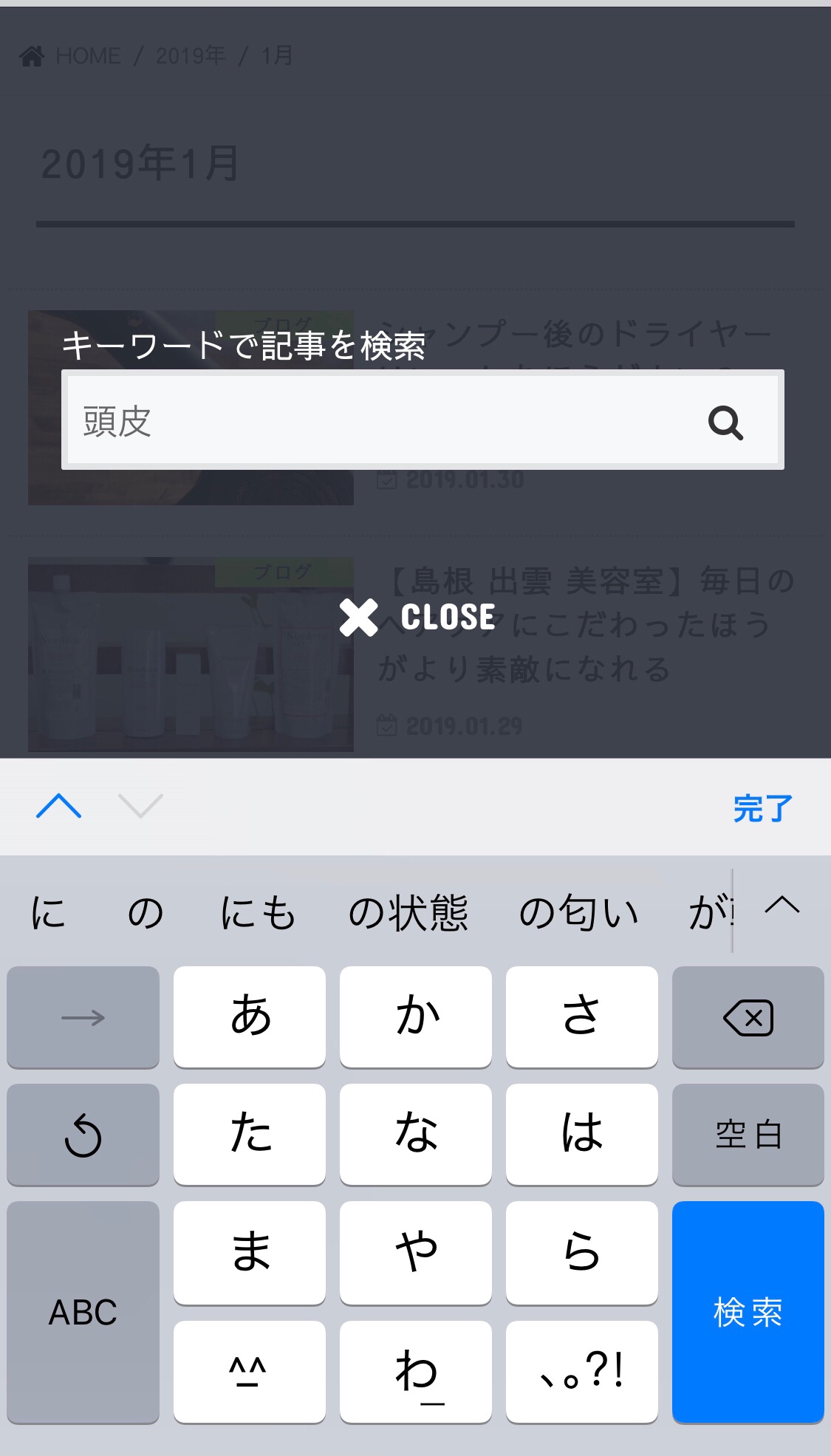Hit the blue 検索 key
The image size is (831, 1456).
pyautogui.click(x=748, y=1312)
